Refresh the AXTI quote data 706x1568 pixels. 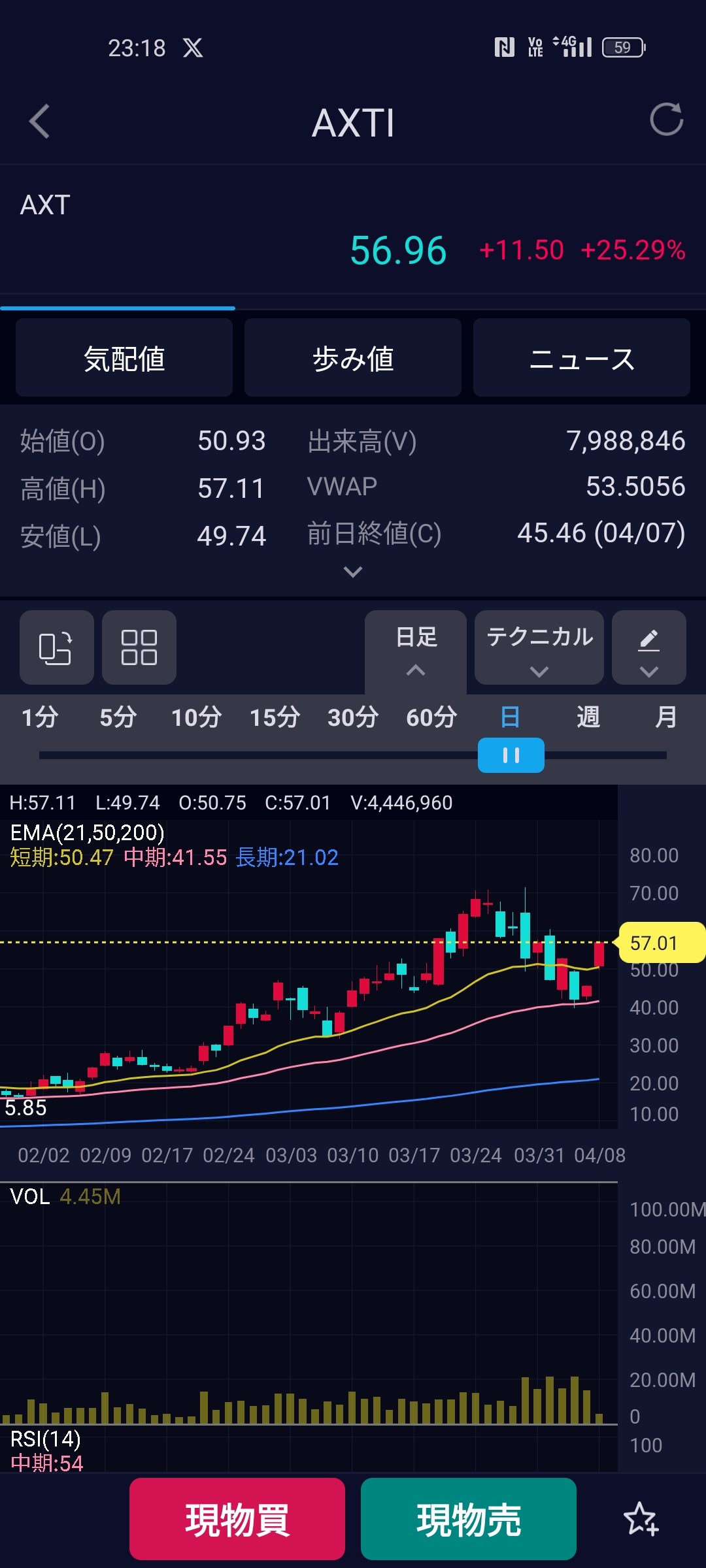[x=666, y=120]
